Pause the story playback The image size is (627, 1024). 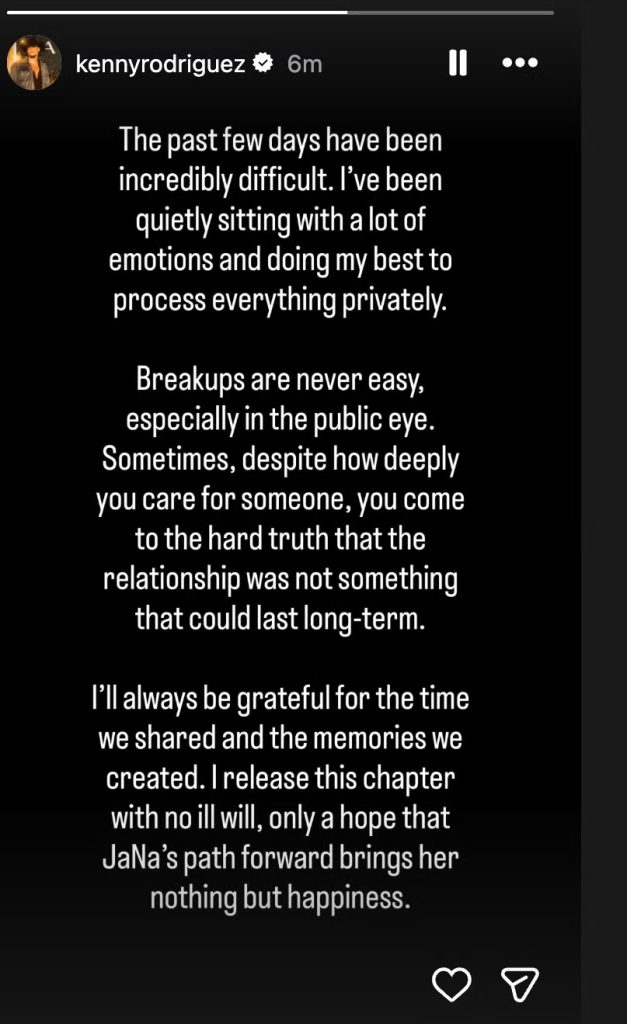tap(458, 63)
